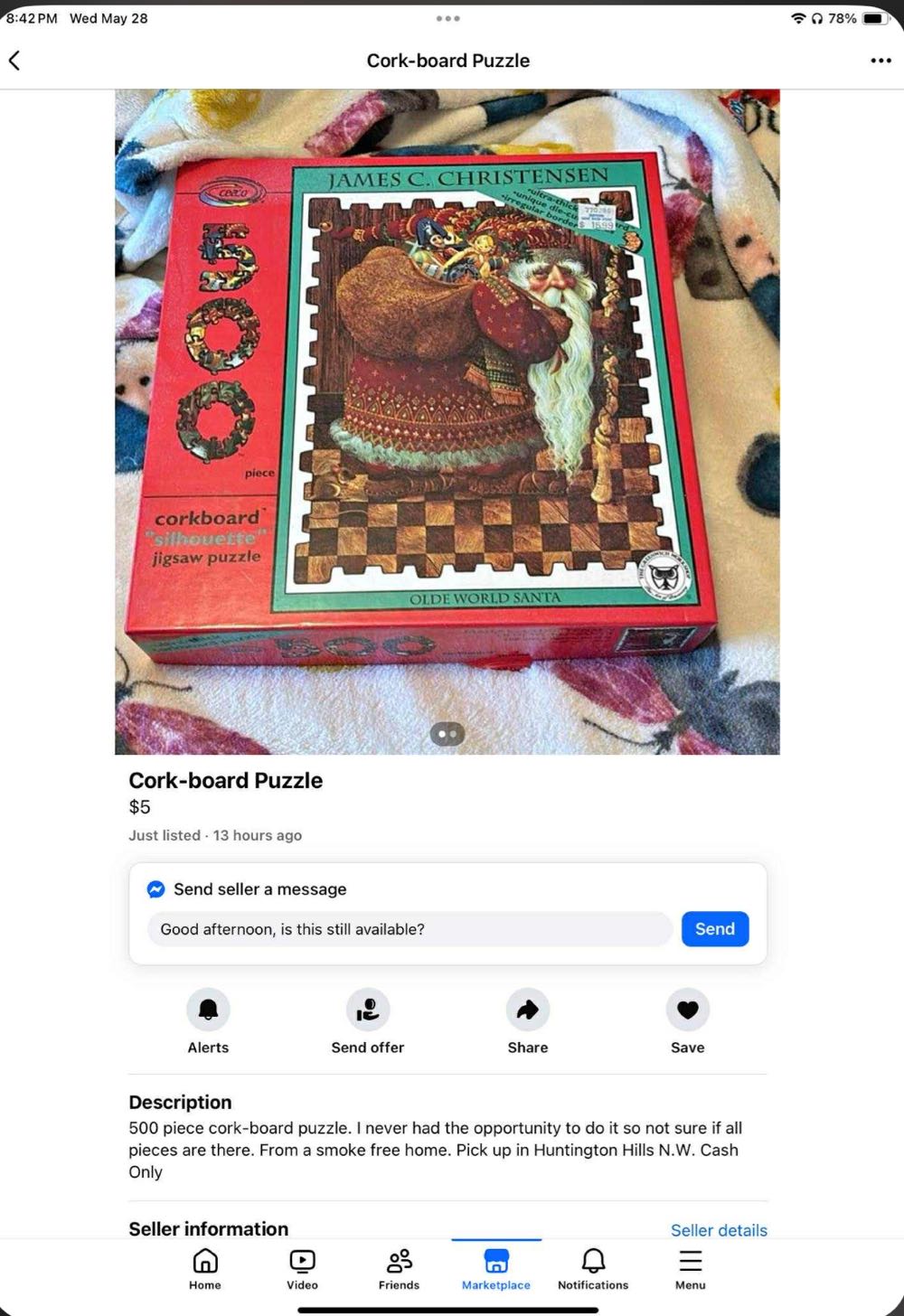
Task: Open the Video tab icon
Action: click(x=302, y=1269)
